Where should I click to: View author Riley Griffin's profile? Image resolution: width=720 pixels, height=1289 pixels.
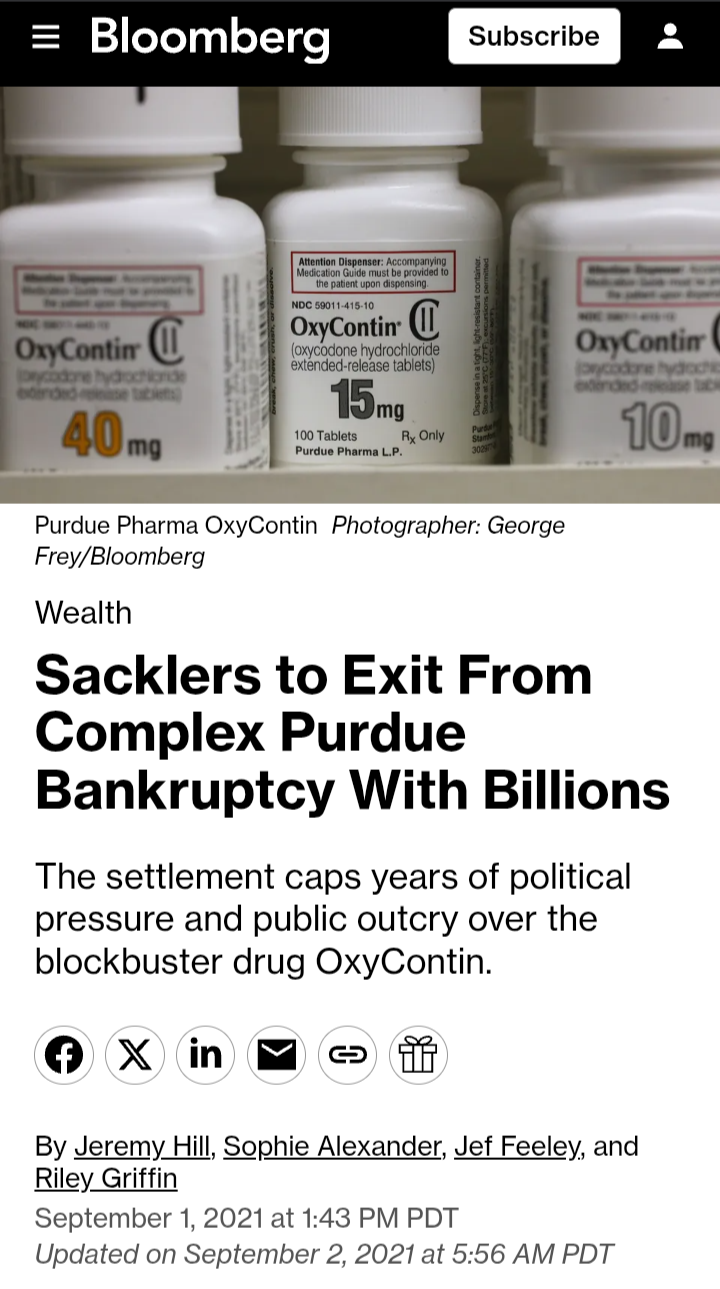coord(106,1178)
